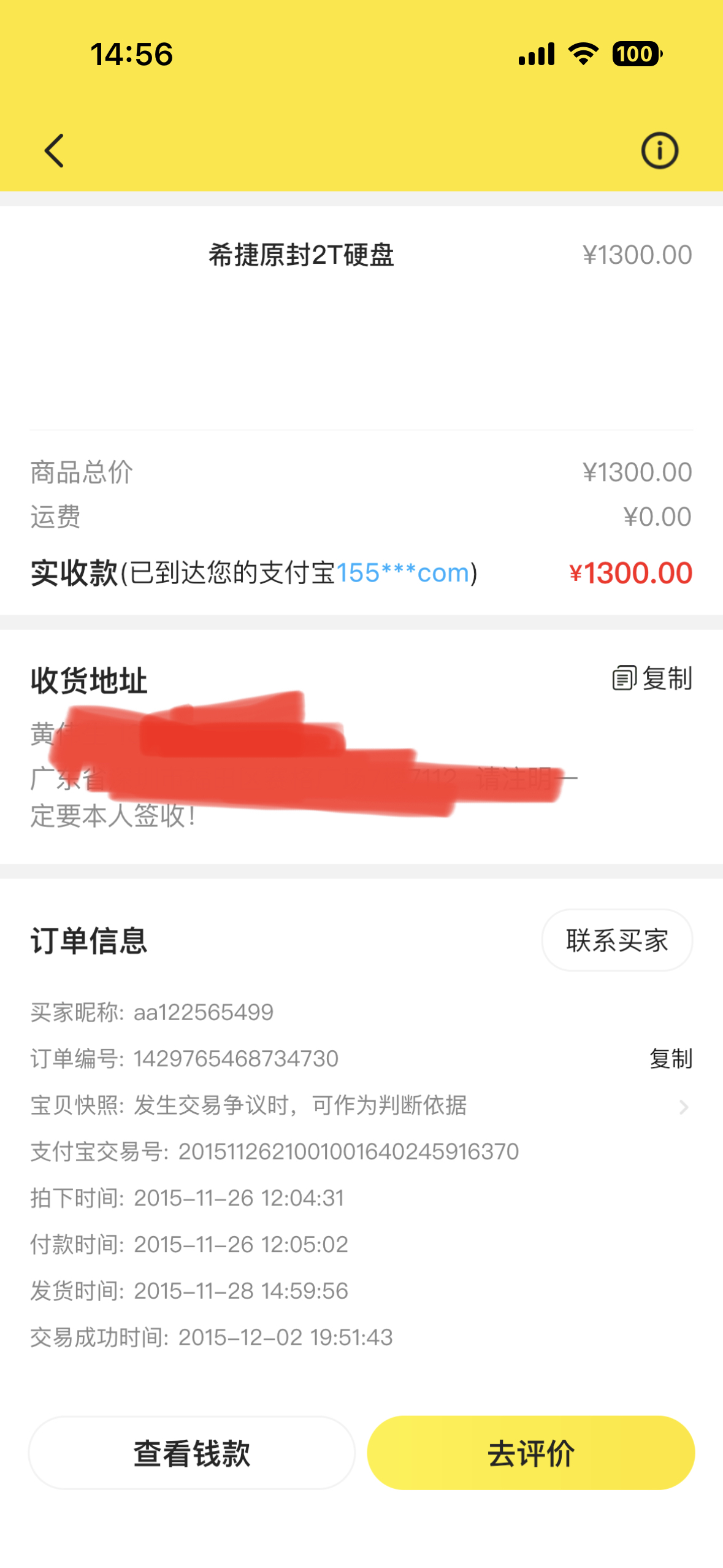Copy shipping address using the copy icon
Viewport: 723px width, 1568px height.
[624, 678]
